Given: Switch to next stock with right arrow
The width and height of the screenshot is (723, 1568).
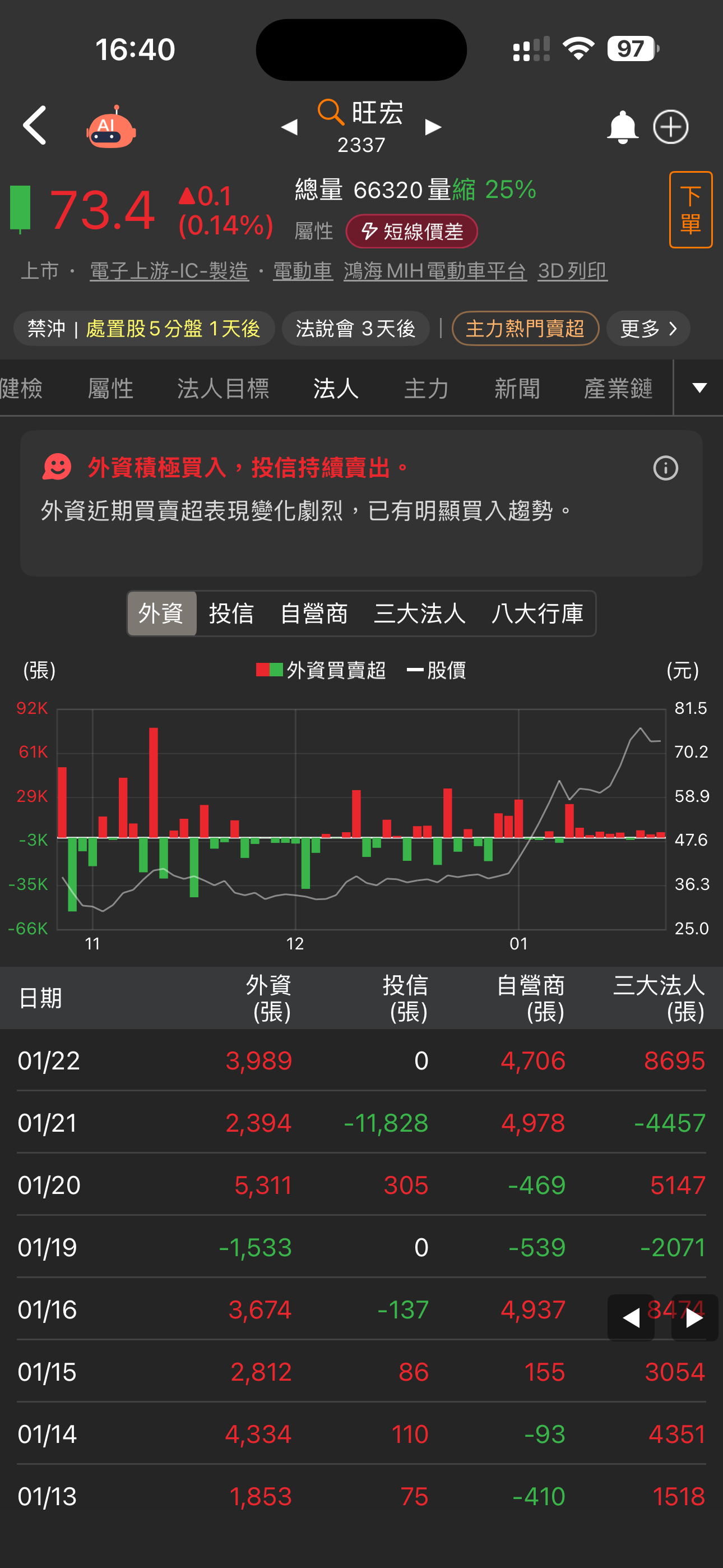Looking at the screenshot, I should pyautogui.click(x=433, y=128).
